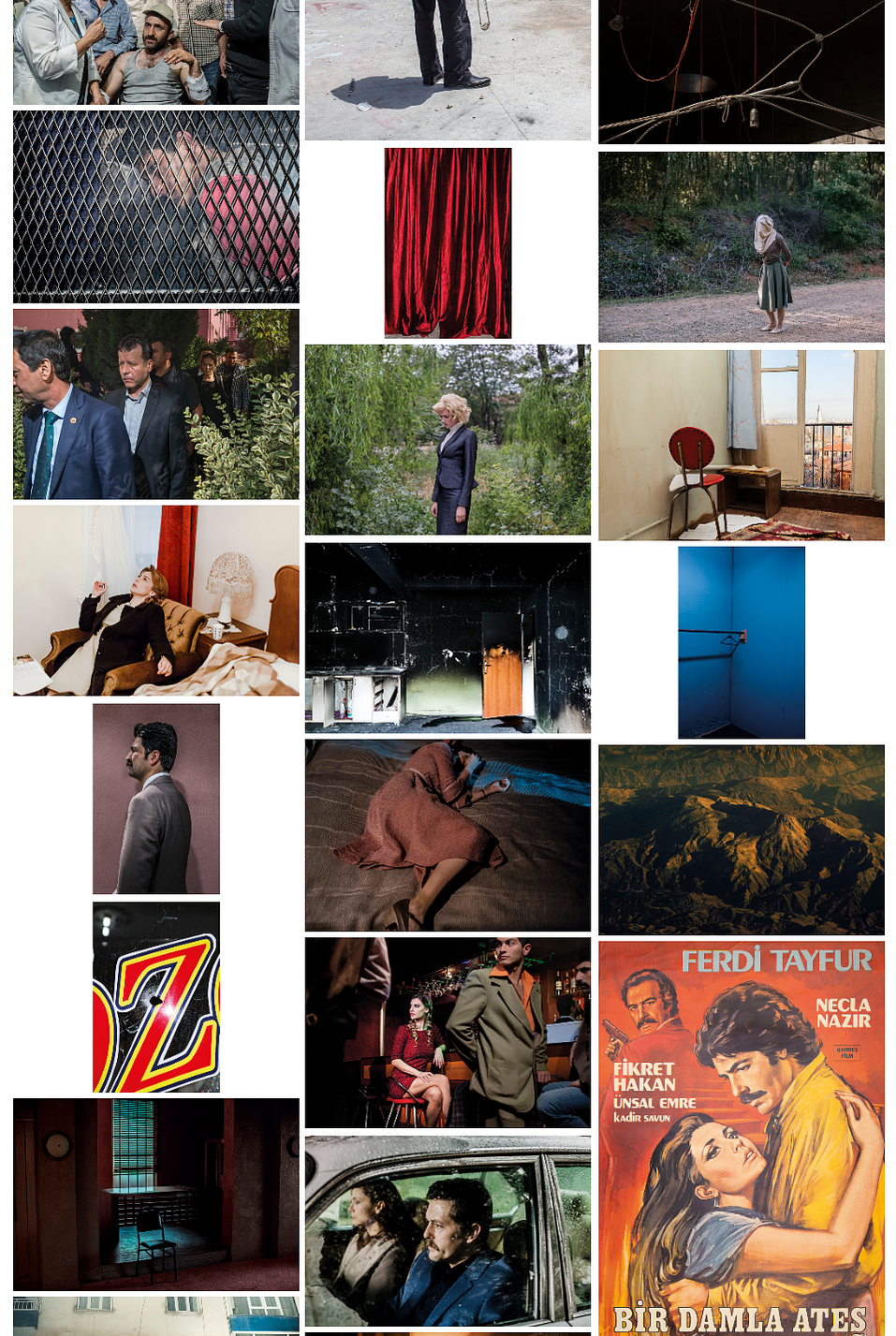Open the photo of men behind wire fence
The width and height of the screenshot is (896, 1336).
pyautogui.click(x=155, y=207)
